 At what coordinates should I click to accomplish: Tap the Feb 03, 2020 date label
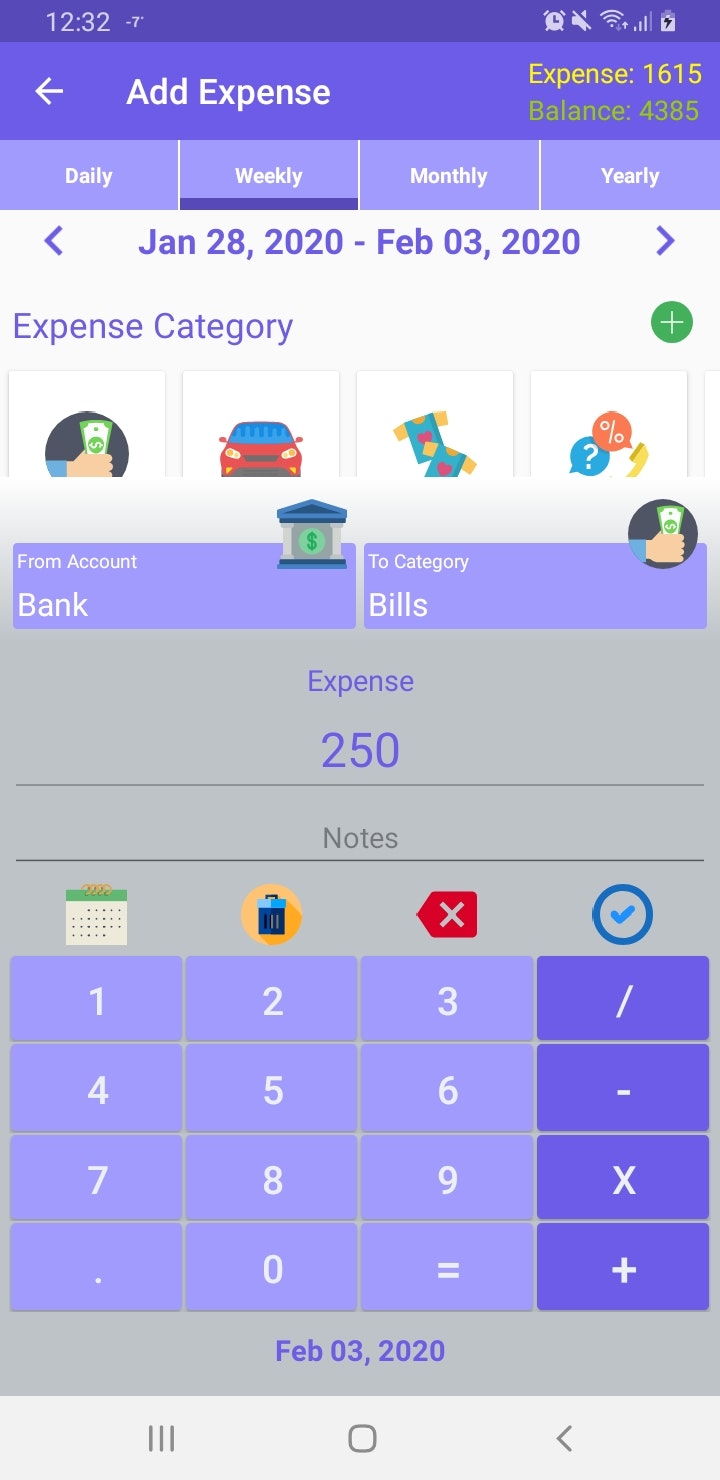click(x=360, y=1351)
